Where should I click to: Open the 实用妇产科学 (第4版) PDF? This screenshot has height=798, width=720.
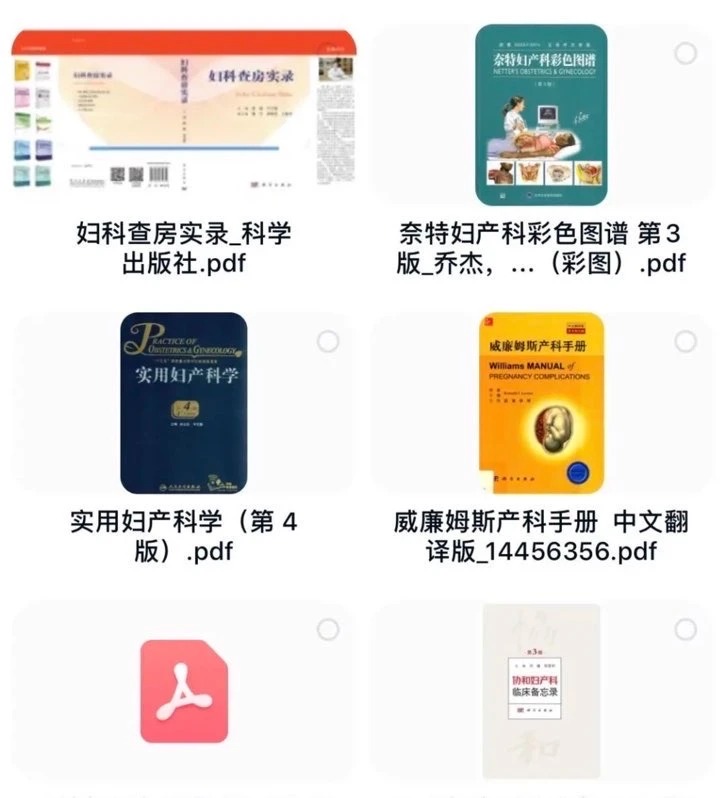pos(183,402)
